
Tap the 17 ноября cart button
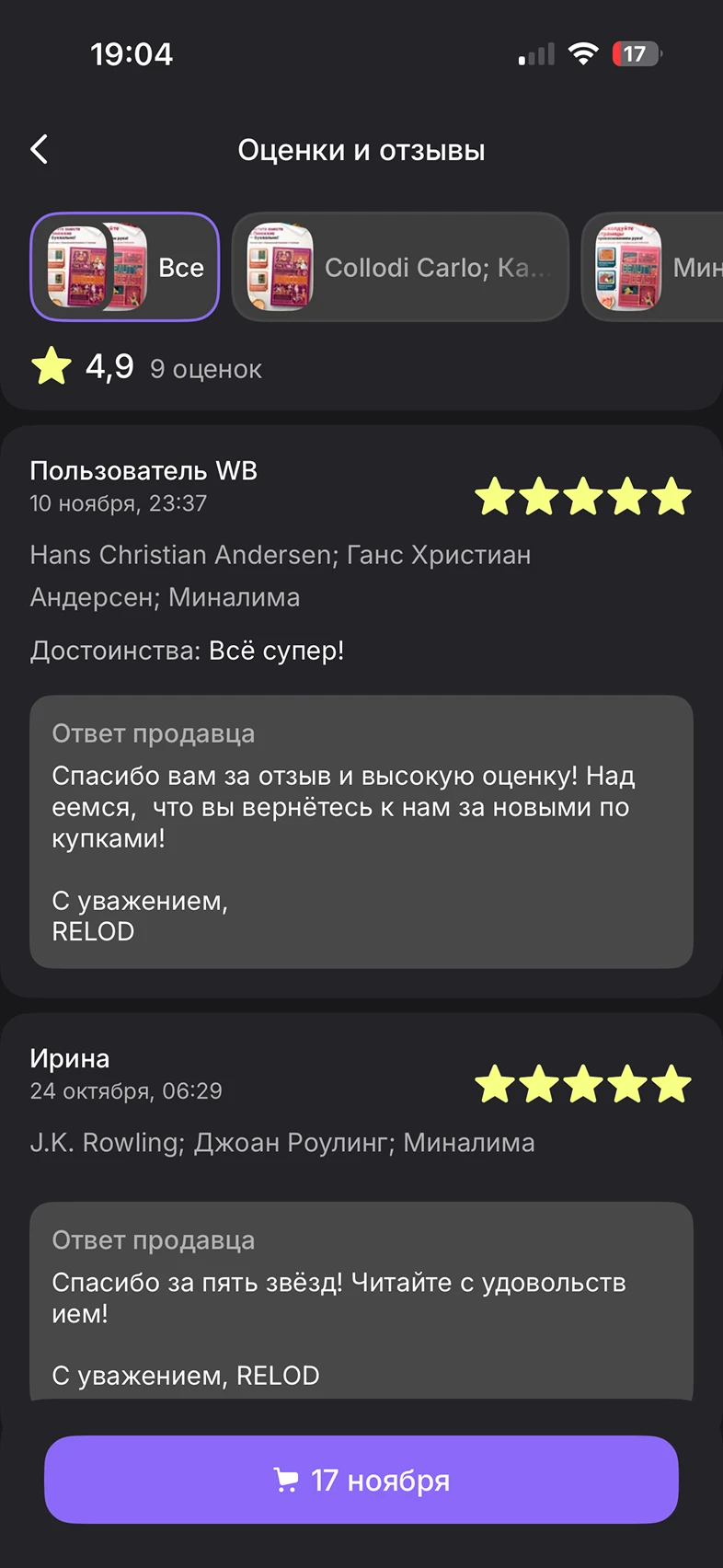click(x=361, y=1480)
